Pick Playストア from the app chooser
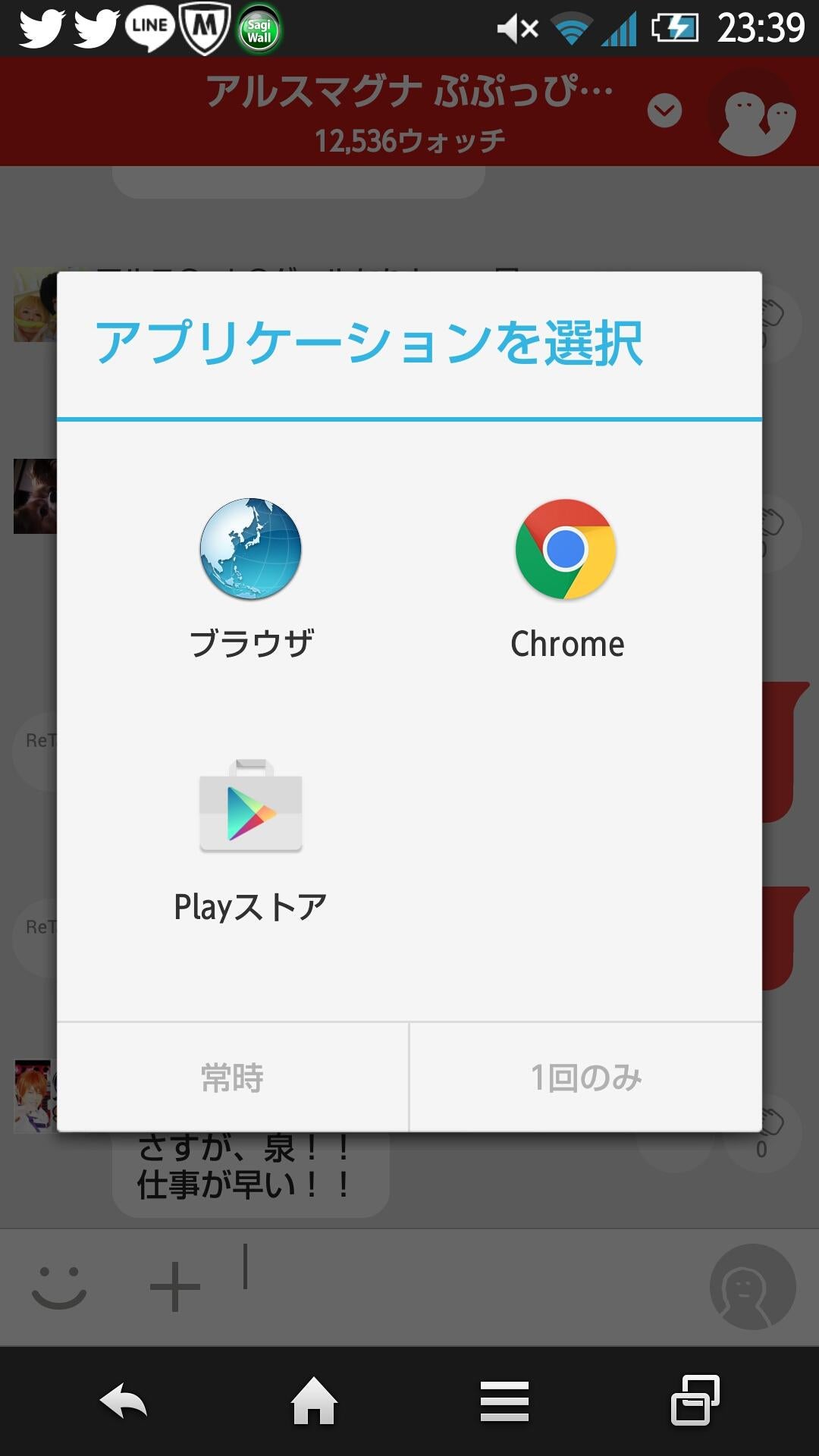This screenshot has height=1456, width=819. [251, 838]
